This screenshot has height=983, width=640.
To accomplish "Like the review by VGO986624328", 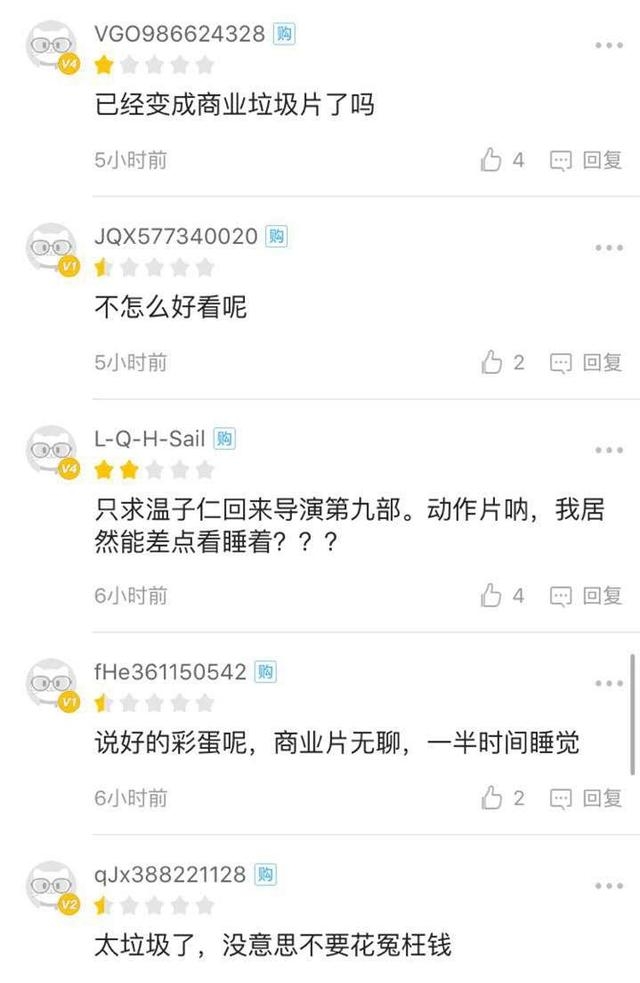I will coord(491,160).
